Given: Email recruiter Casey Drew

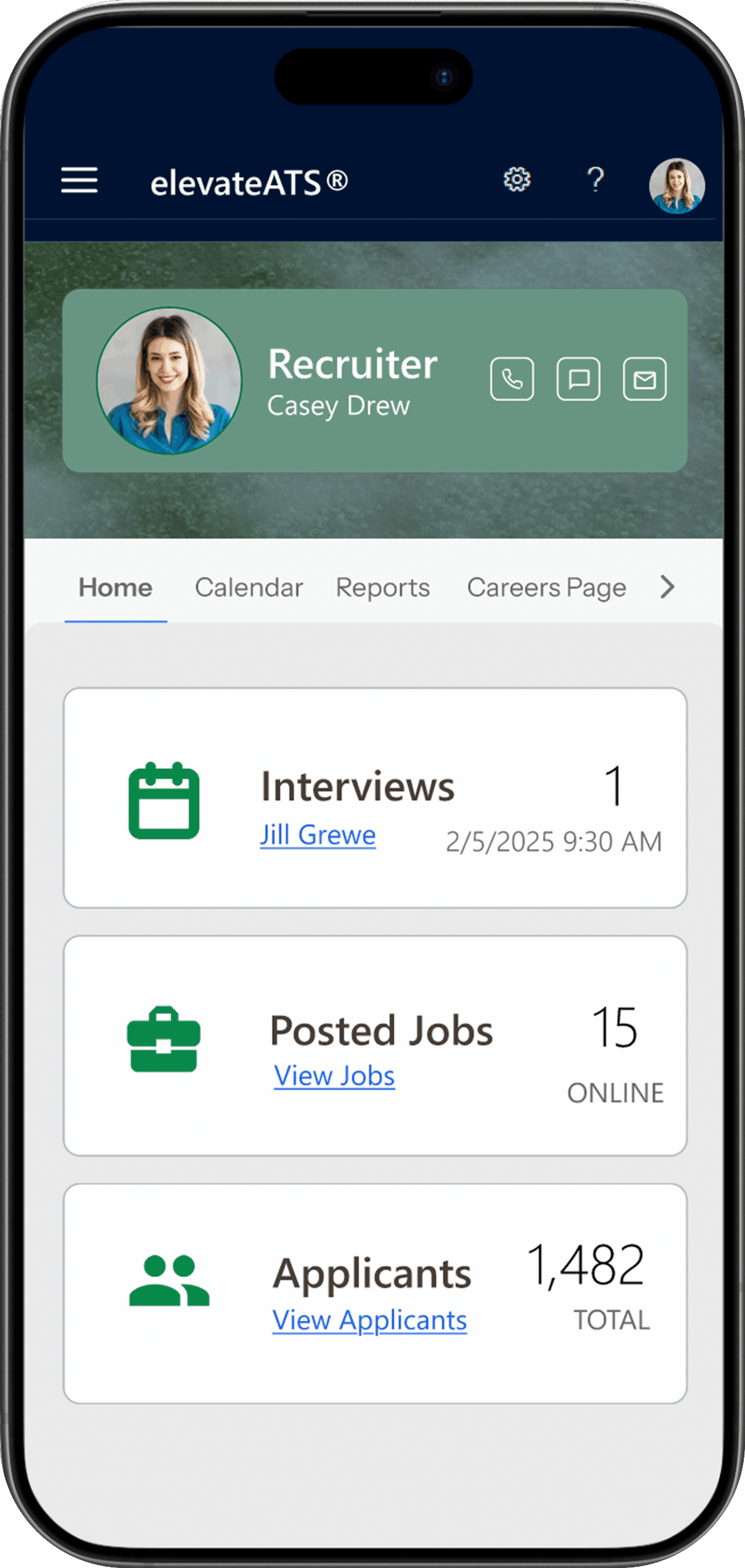Looking at the screenshot, I should click(645, 379).
